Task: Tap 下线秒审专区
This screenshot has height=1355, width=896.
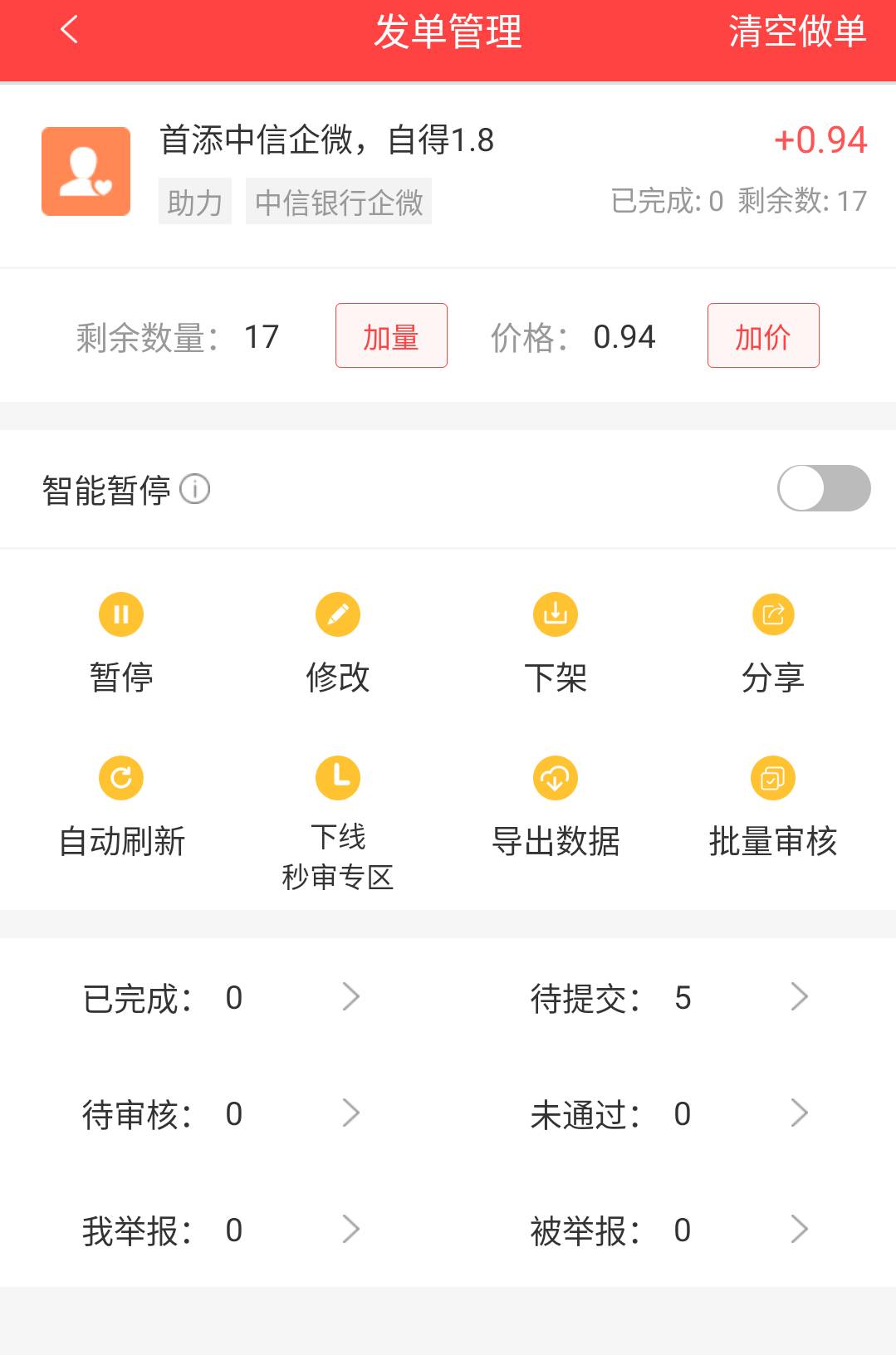Action: 337,820
